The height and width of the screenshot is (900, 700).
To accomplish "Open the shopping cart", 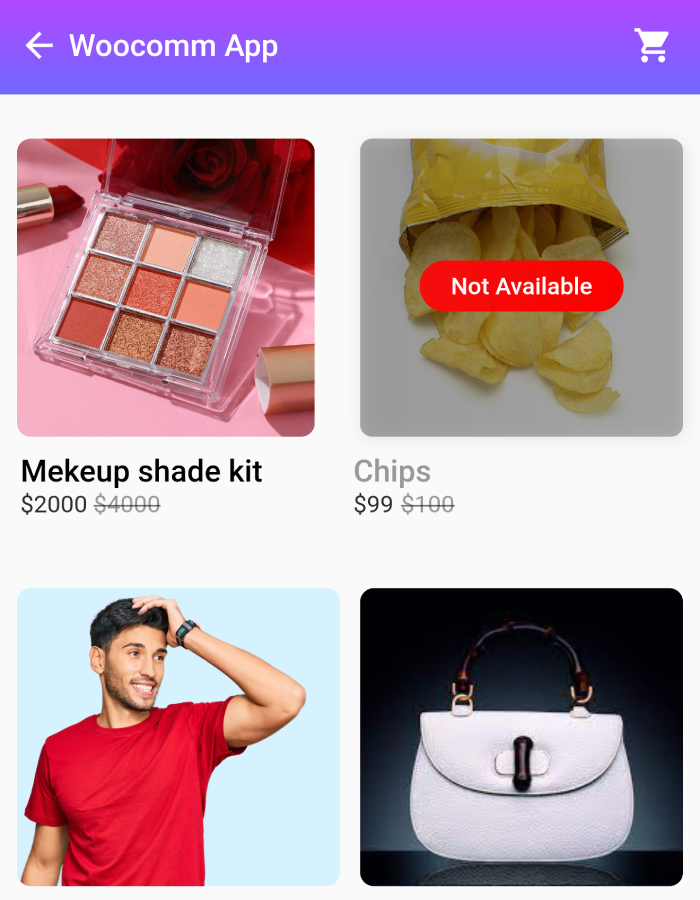I will tap(652, 46).
